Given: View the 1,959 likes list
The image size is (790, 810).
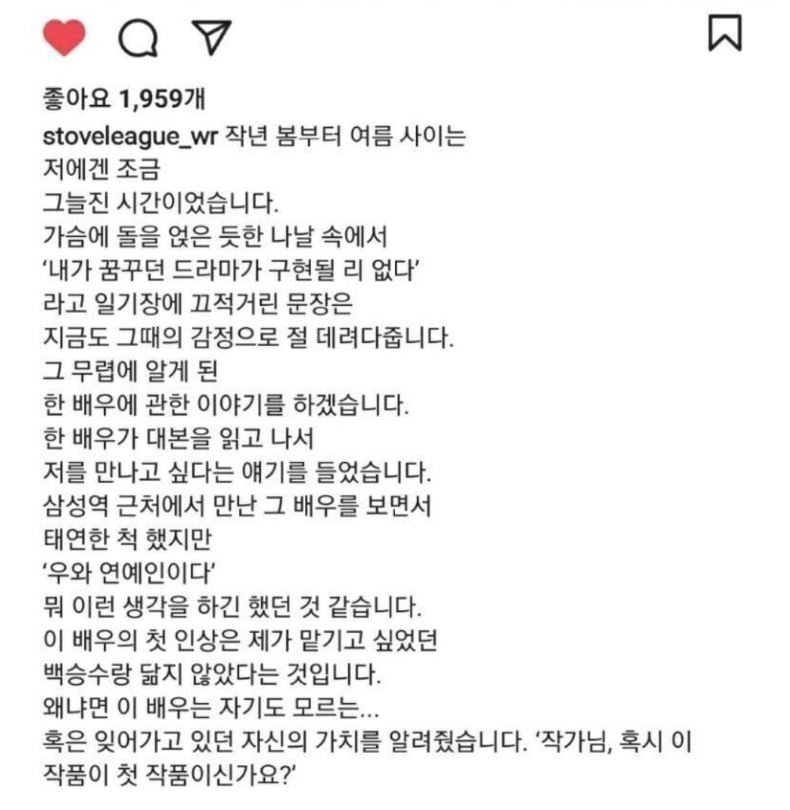Looking at the screenshot, I should point(124,98).
